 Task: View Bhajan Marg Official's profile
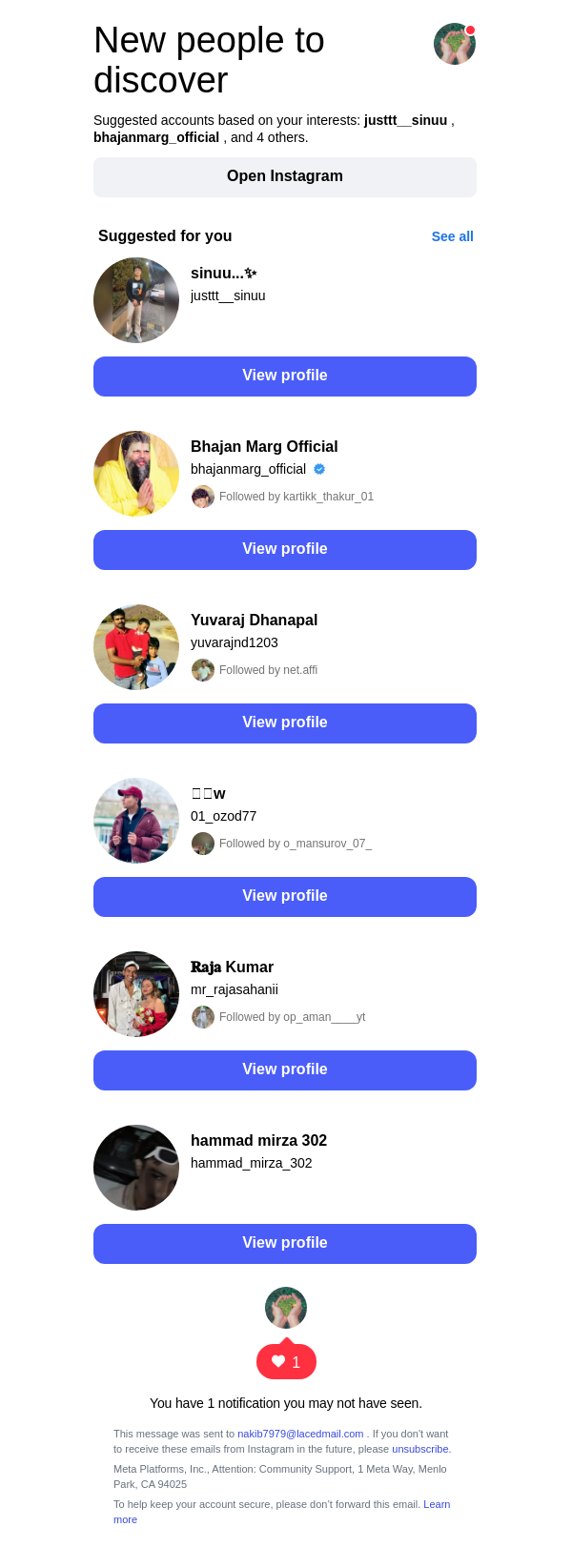285,550
